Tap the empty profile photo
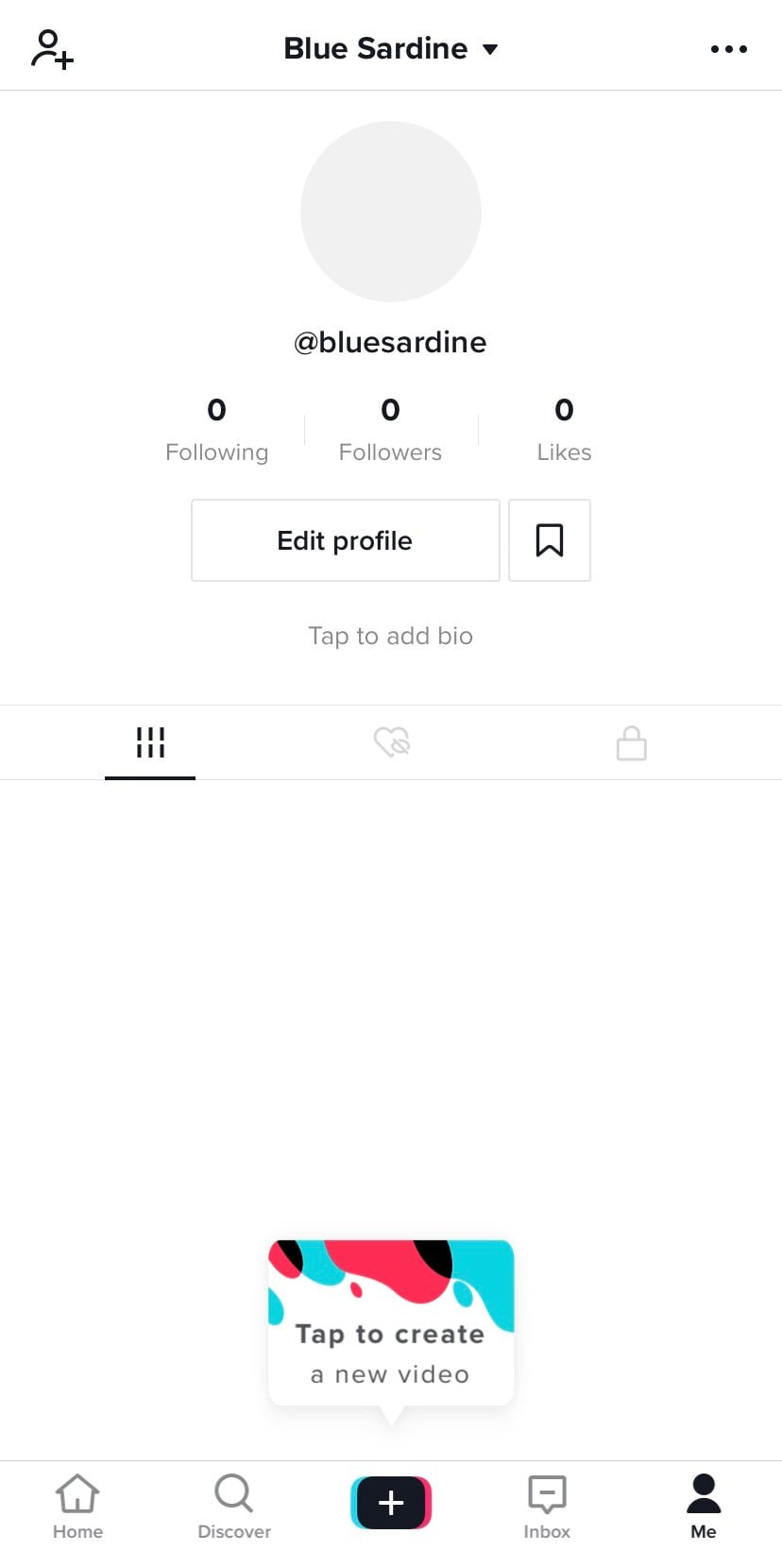Viewport: 782px width, 1568px height. pyautogui.click(x=391, y=212)
